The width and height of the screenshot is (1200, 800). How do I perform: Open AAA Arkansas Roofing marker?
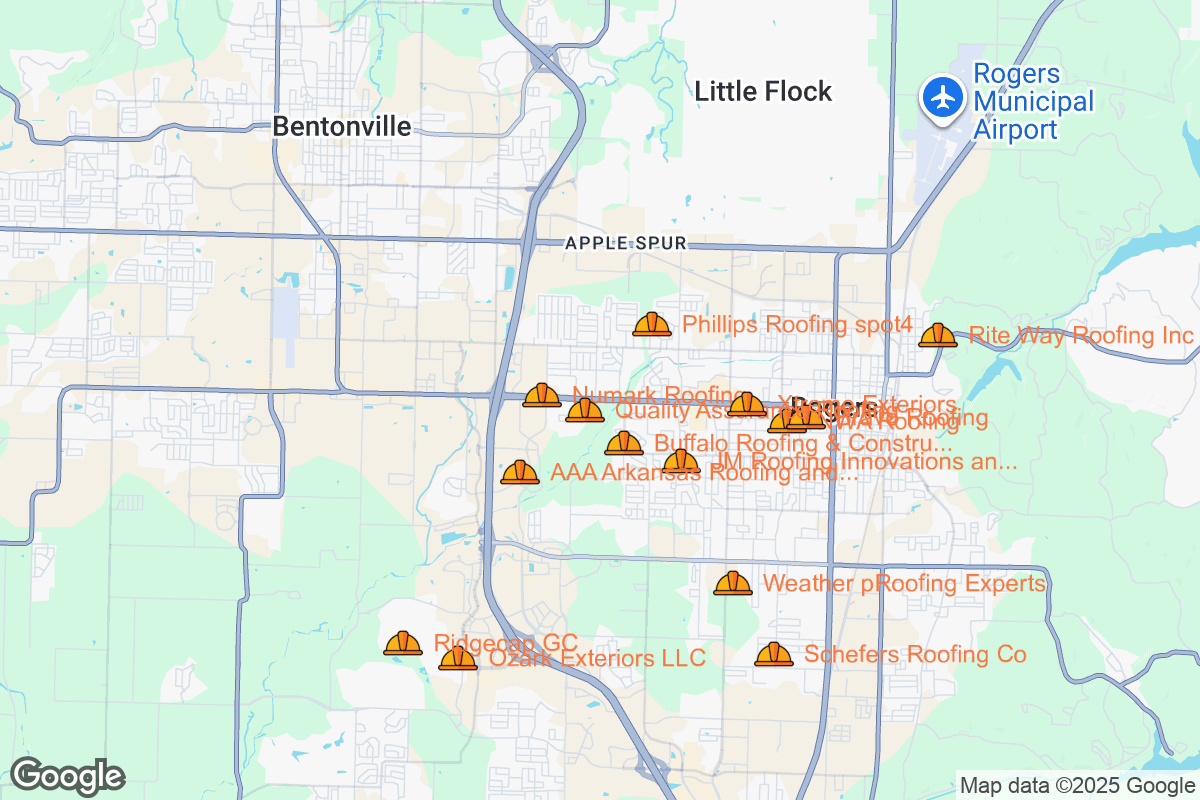[x=519, y=473]
